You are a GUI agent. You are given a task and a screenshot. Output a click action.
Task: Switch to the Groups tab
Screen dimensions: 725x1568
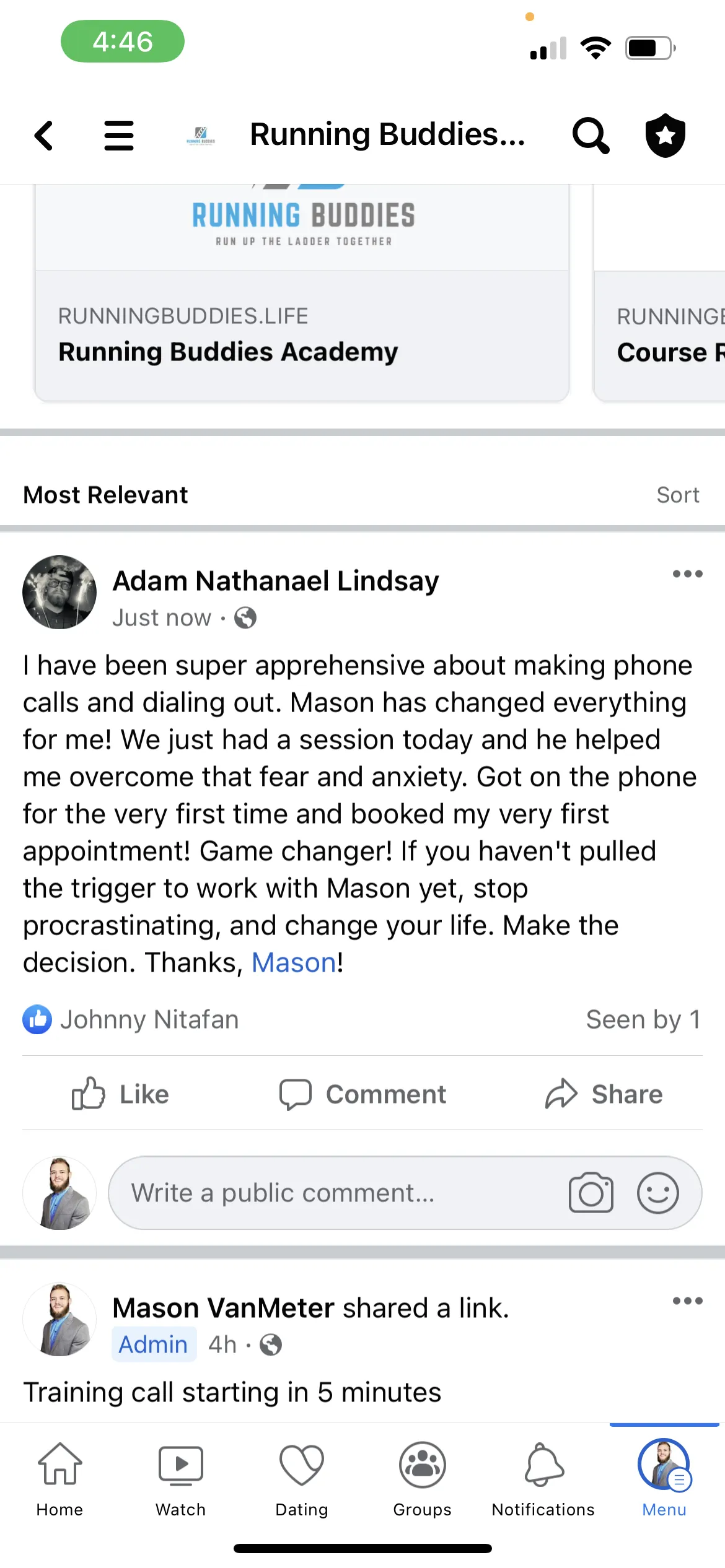pyautogui.click(x=423, y=1480)
